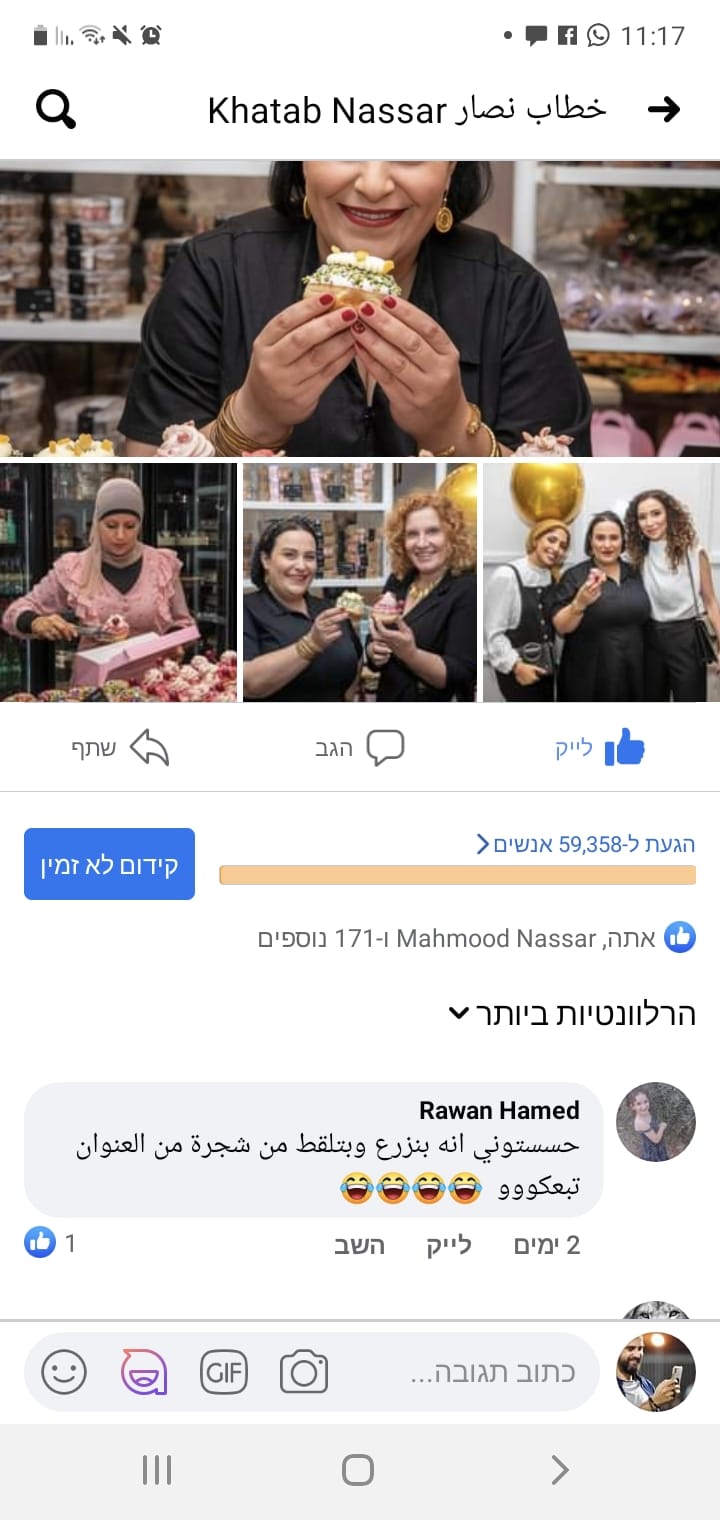
Task: View reactions by Mahmood Nassar and 171 others
Action: (477, 938)
